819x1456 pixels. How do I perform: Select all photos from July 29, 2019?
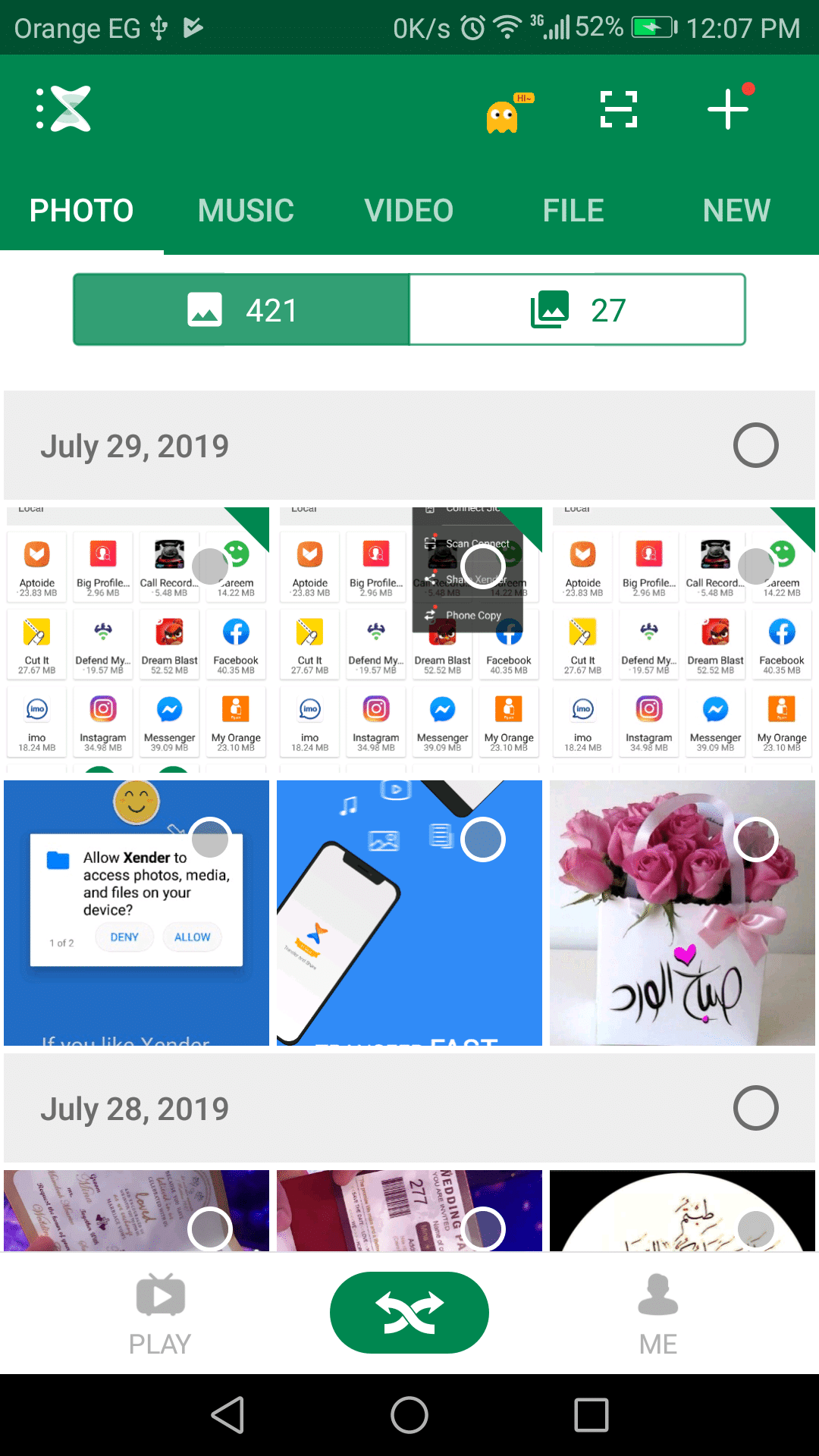[x=755, y=445]
